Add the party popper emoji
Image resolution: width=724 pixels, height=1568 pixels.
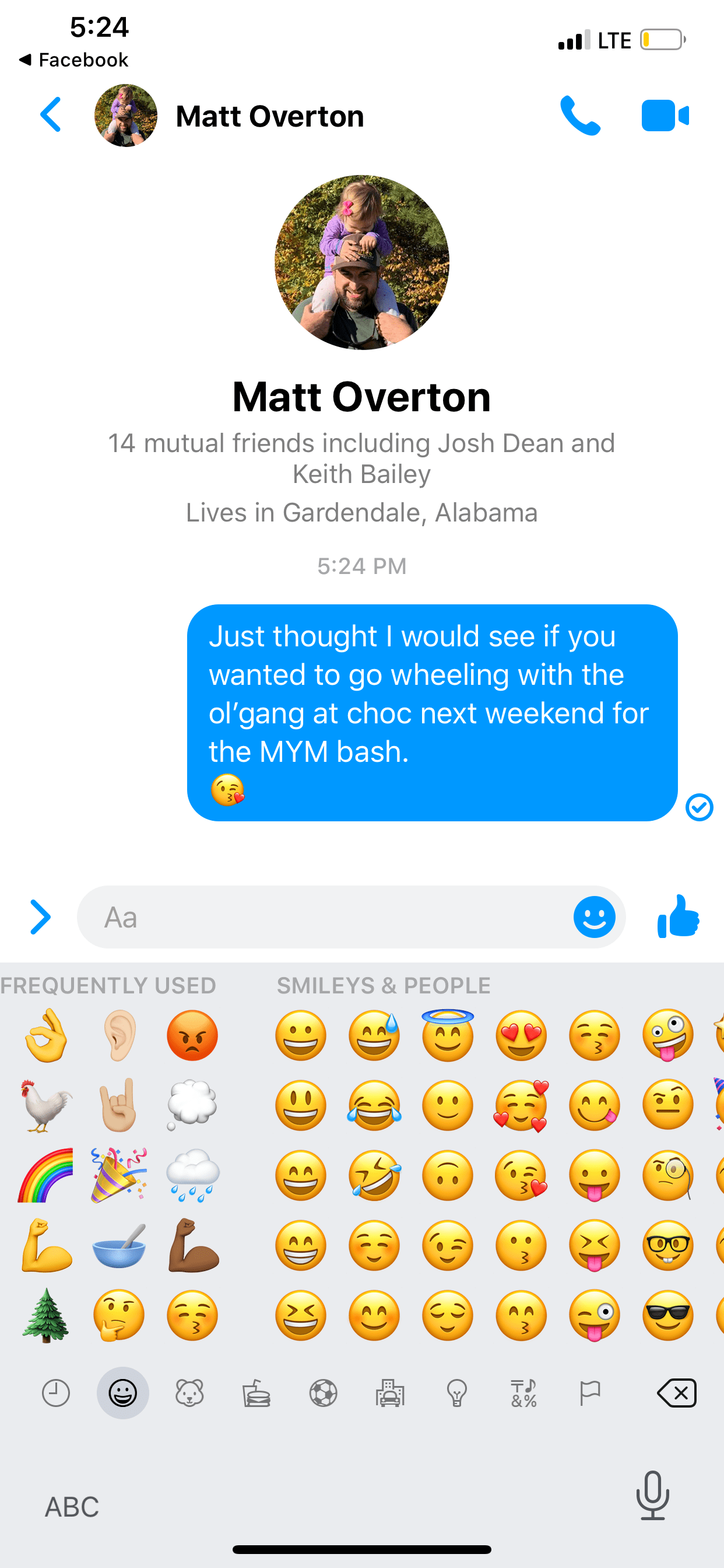click(120, 1175)
